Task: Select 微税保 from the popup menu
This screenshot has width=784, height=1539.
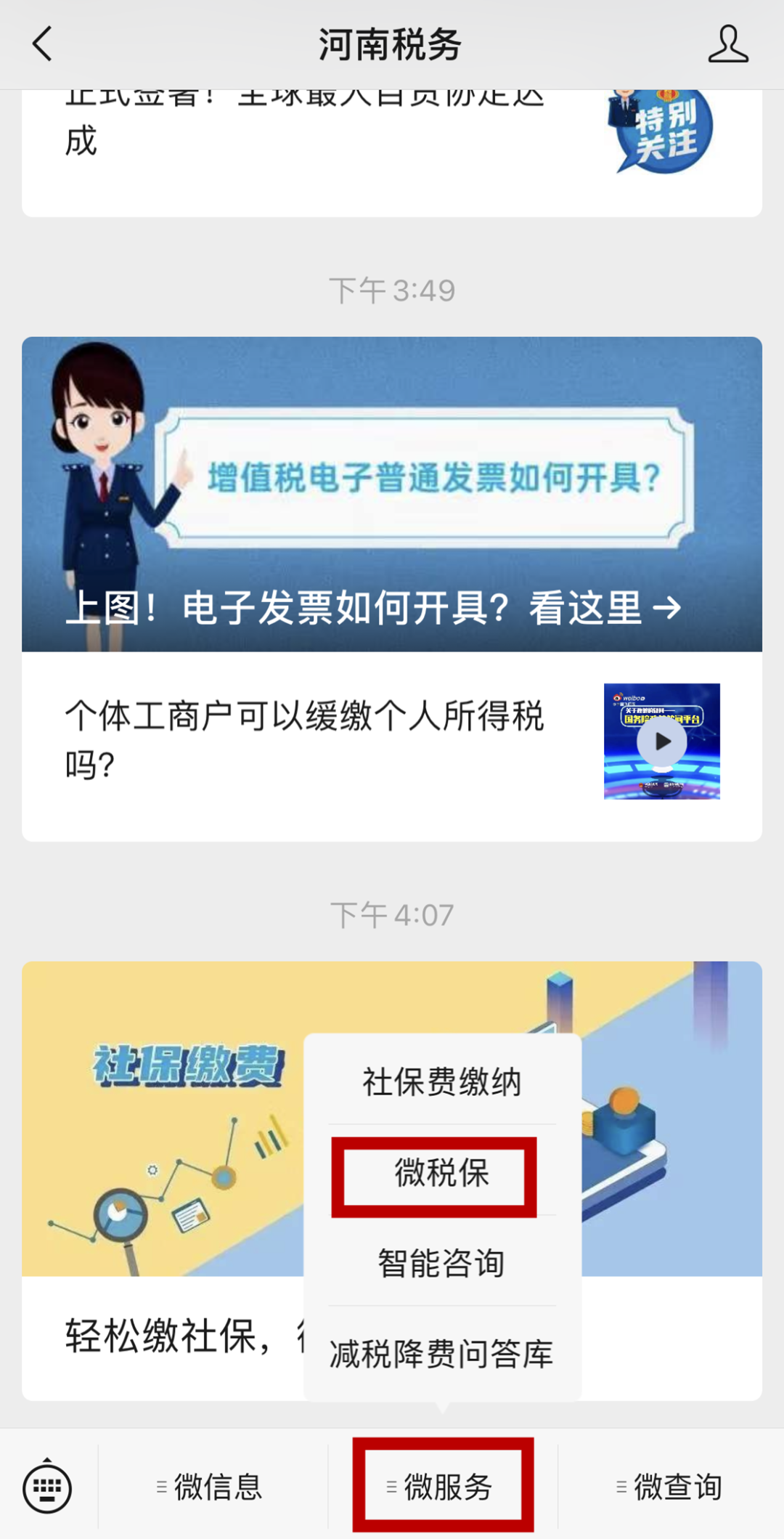Action: (x=438, y=1172)
